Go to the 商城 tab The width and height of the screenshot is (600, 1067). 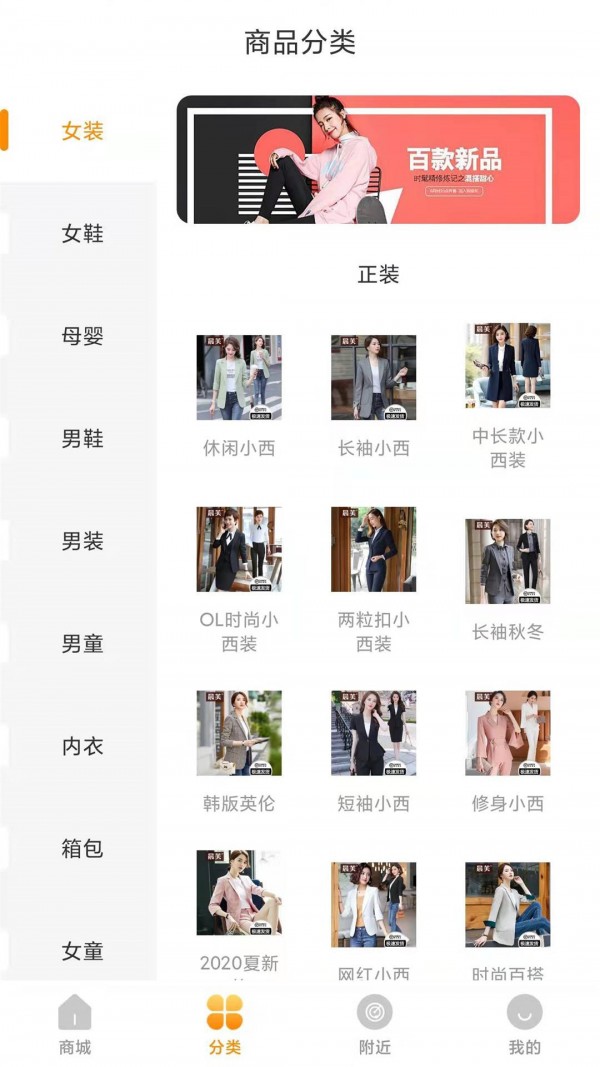[75, 1025]
